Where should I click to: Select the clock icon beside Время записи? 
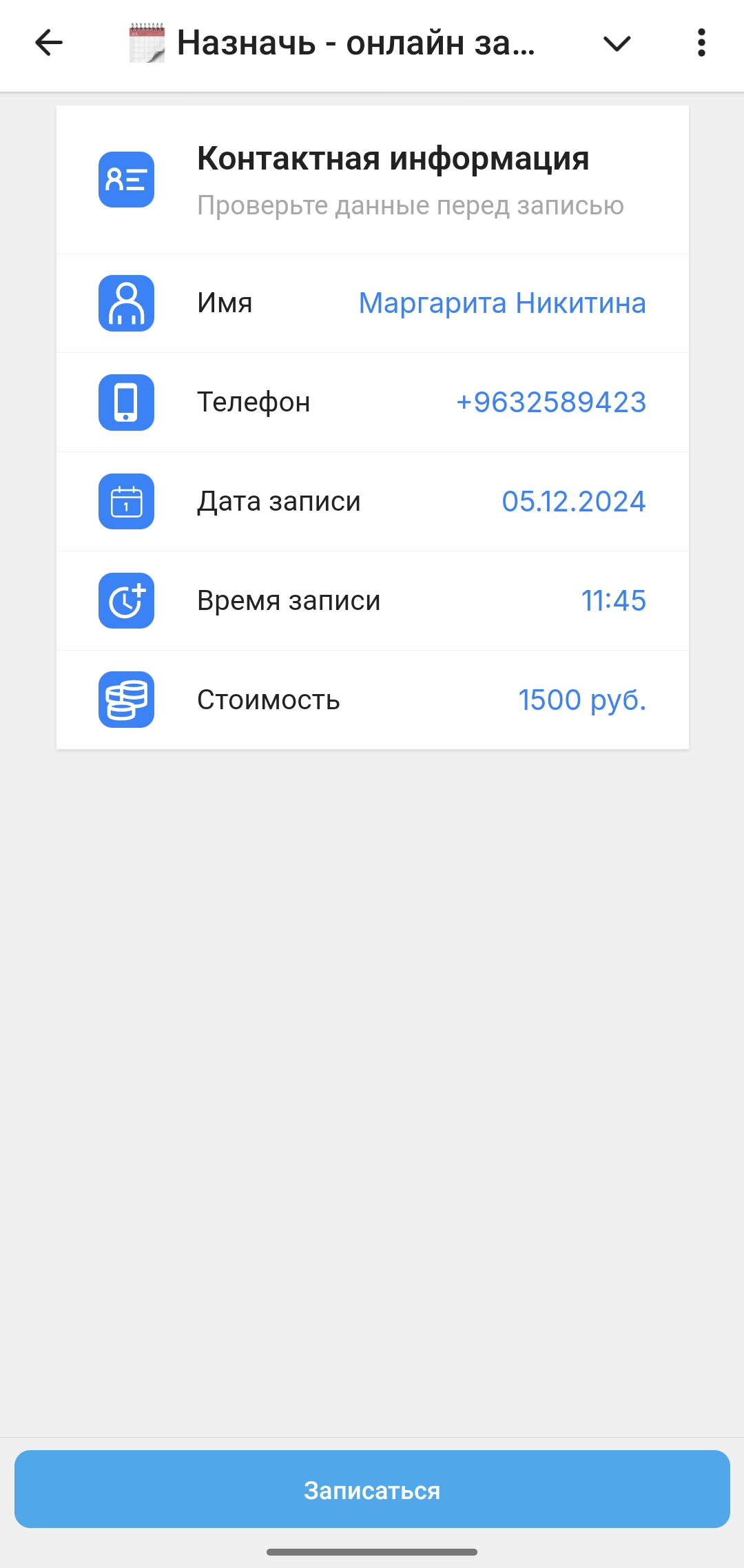(126, 601)
